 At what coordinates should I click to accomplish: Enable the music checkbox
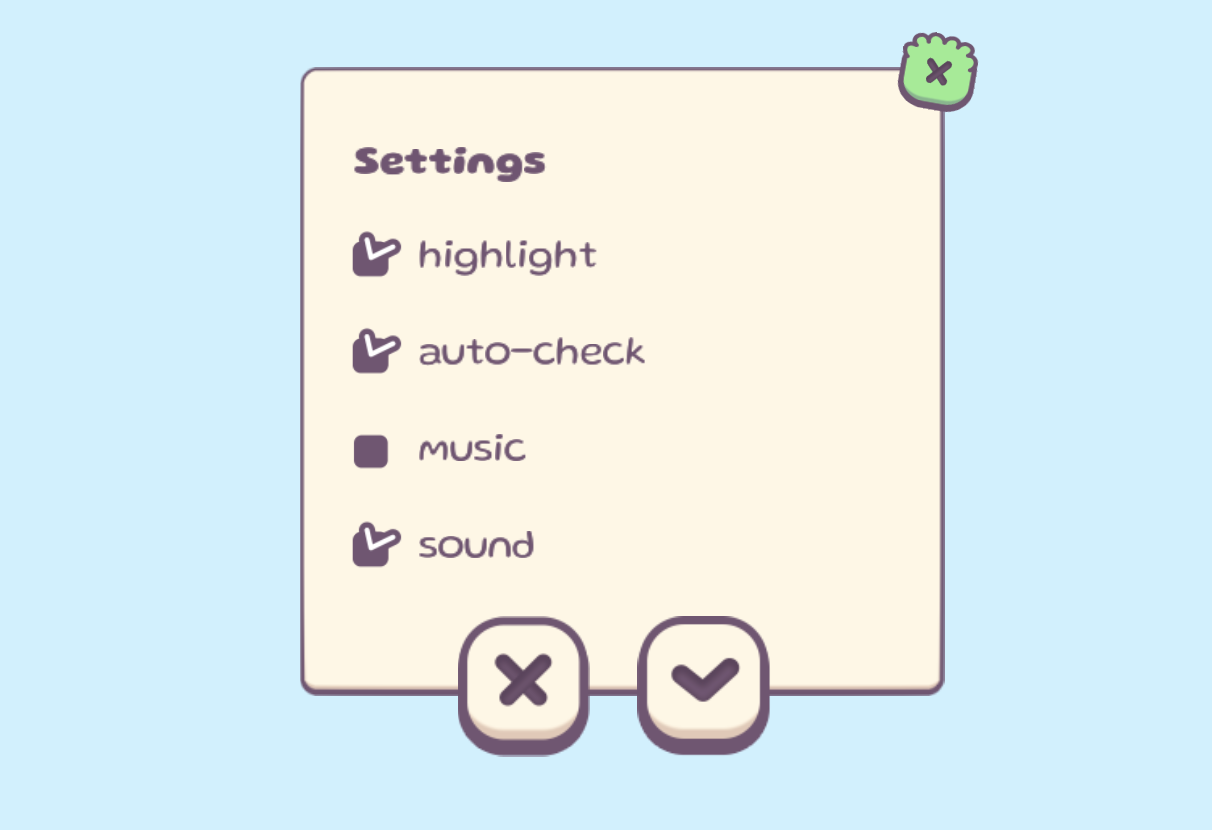371,451
